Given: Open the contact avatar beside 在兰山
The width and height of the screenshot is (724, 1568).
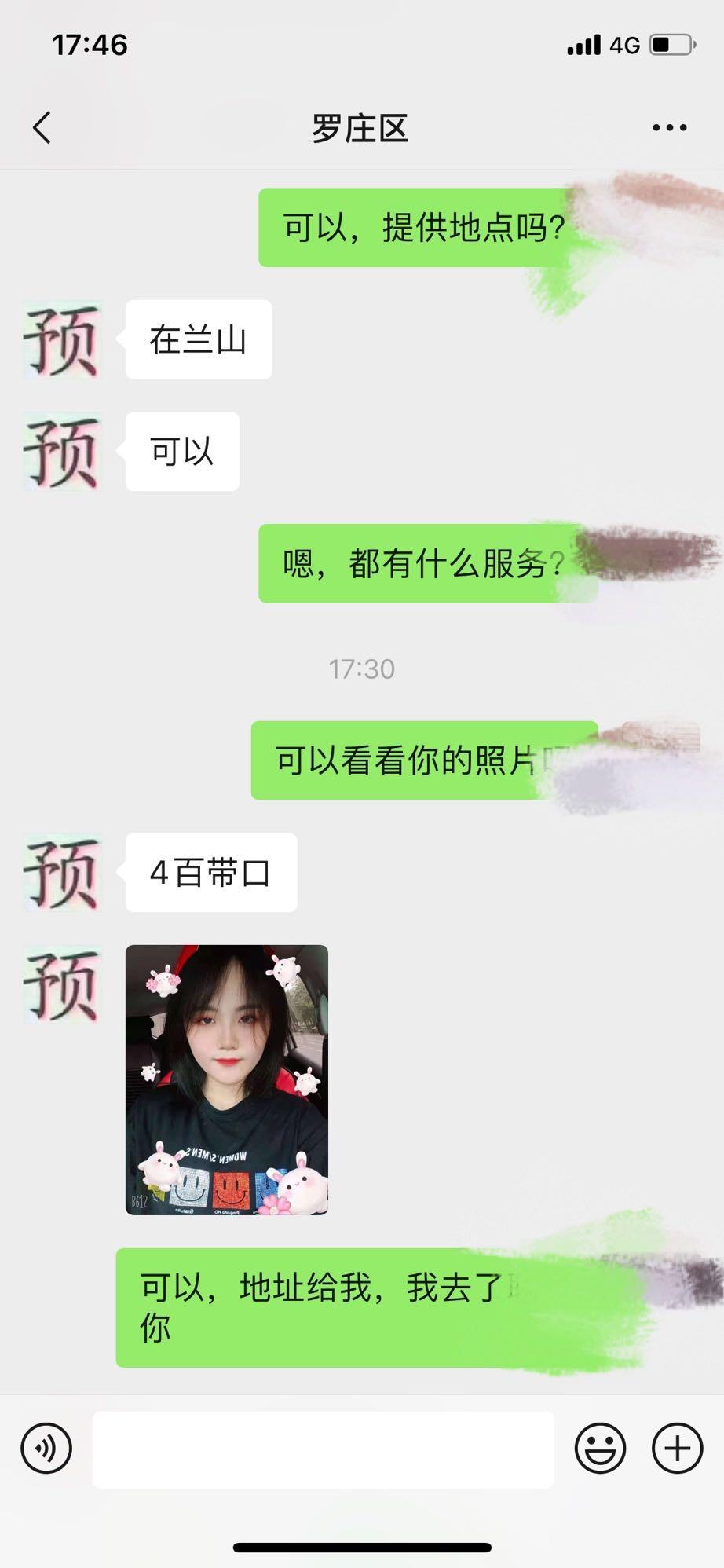Looking at the screenshot, I should 62,340.
